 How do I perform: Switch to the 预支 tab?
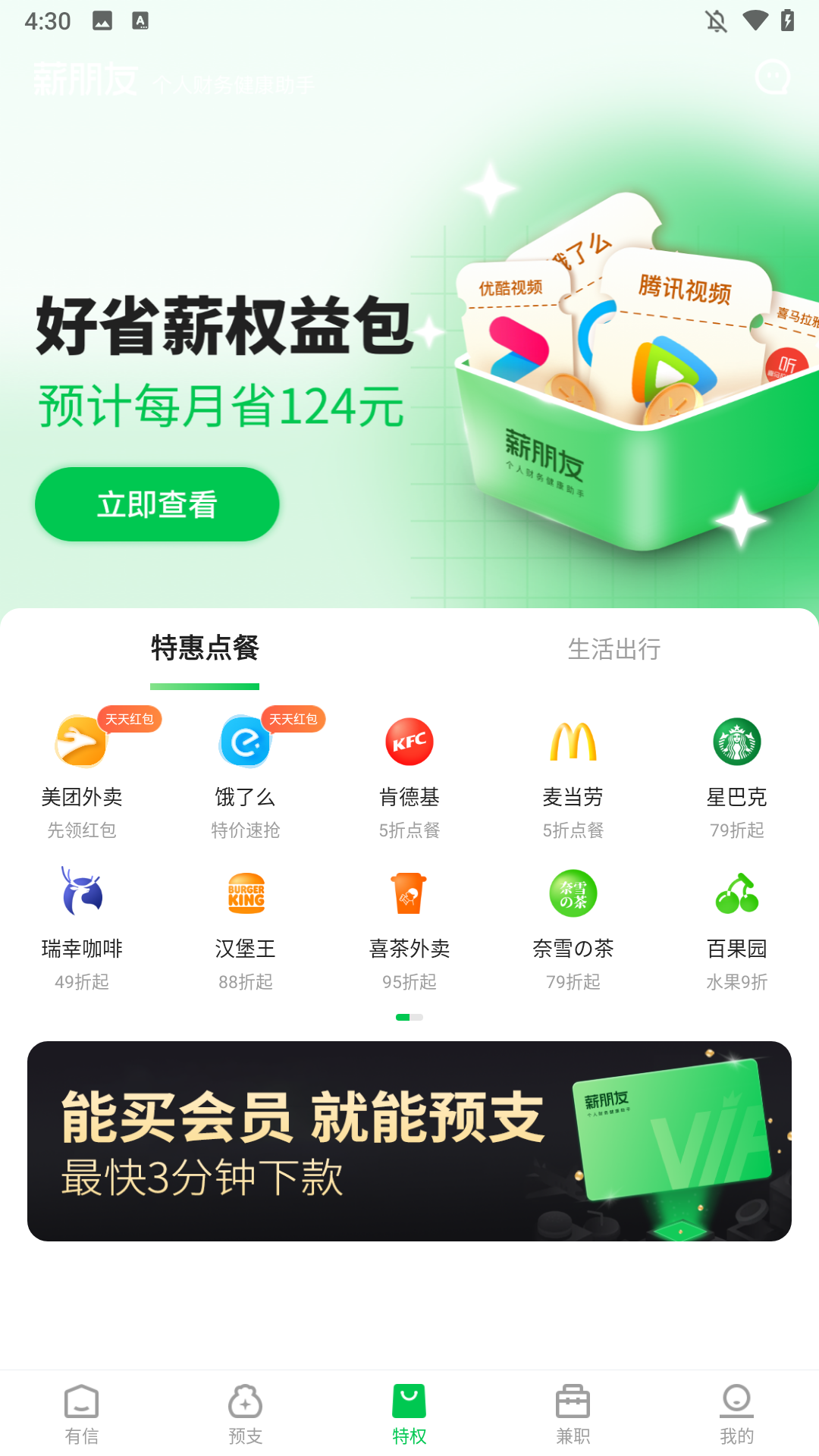tap(246, 1414)
